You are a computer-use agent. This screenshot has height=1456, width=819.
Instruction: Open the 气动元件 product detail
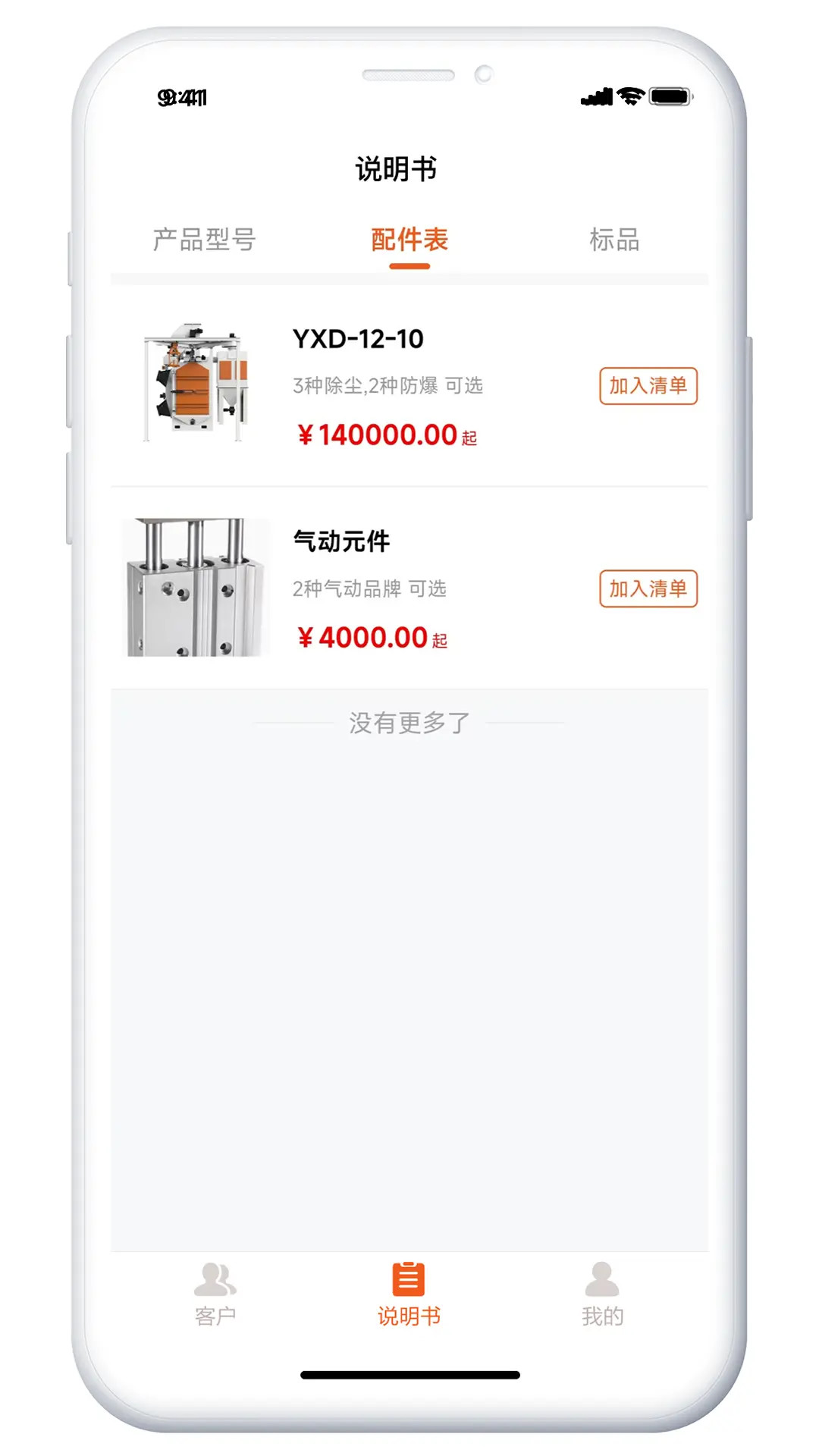[341, 542]
